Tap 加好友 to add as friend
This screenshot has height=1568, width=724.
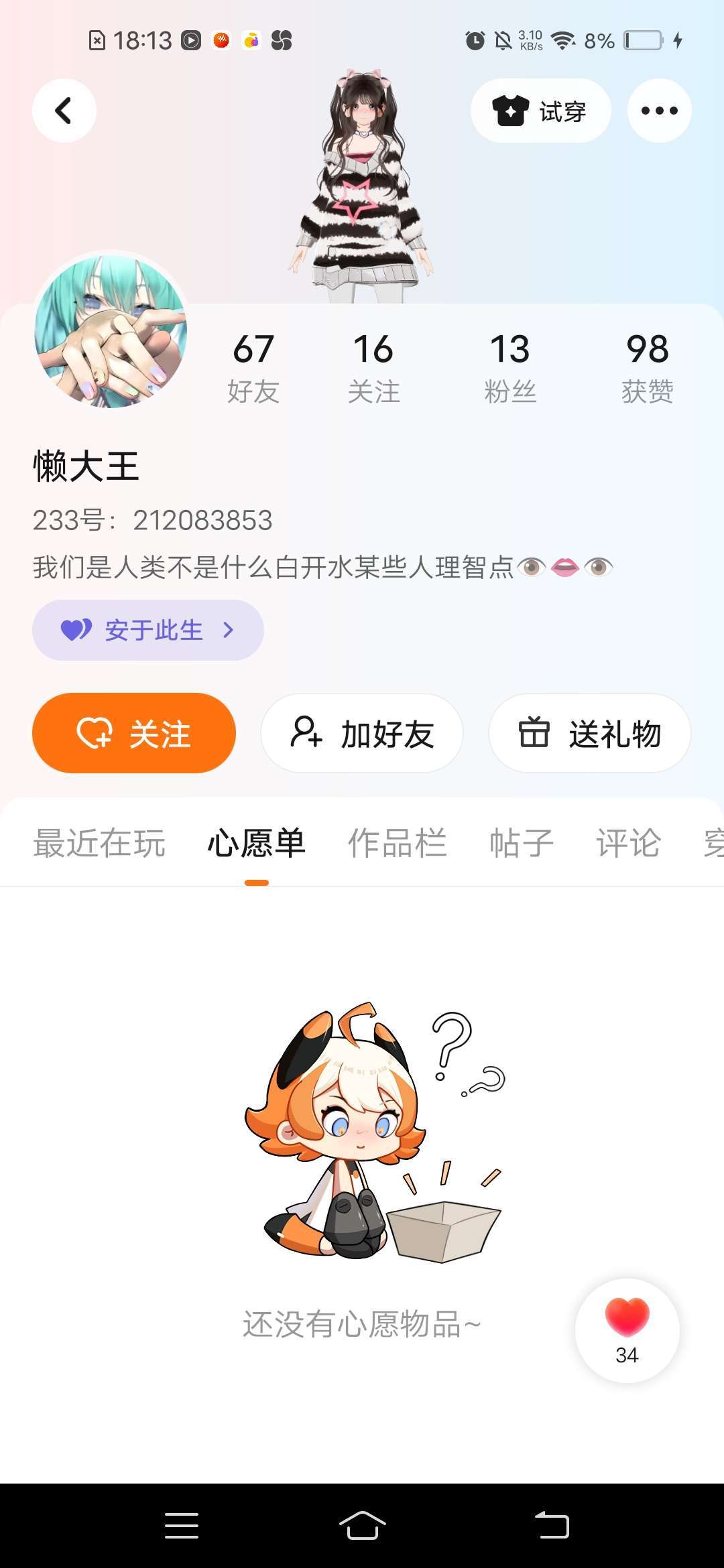pyautogui.click(x=362, y=733)
